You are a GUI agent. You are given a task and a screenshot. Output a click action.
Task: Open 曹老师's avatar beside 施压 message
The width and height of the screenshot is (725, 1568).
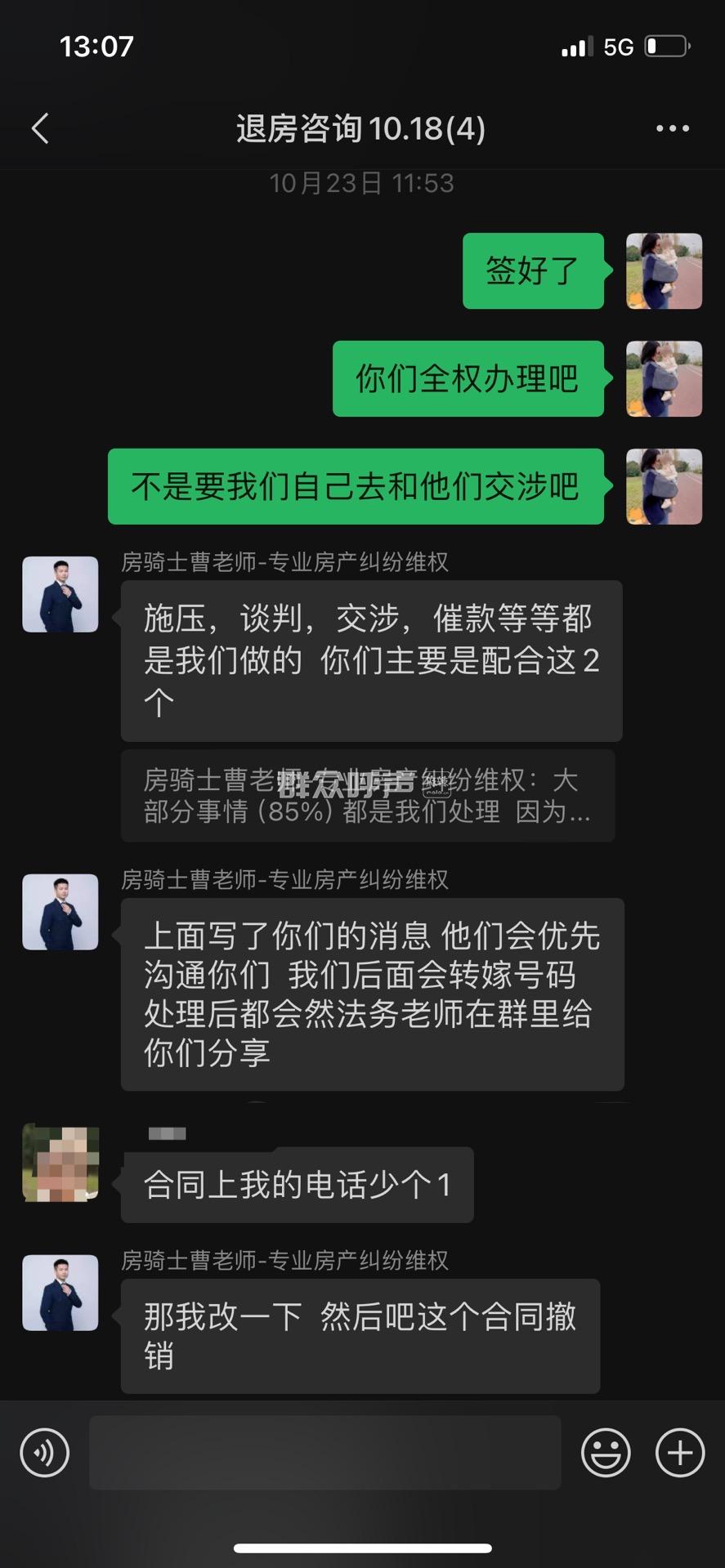point(60,594)
